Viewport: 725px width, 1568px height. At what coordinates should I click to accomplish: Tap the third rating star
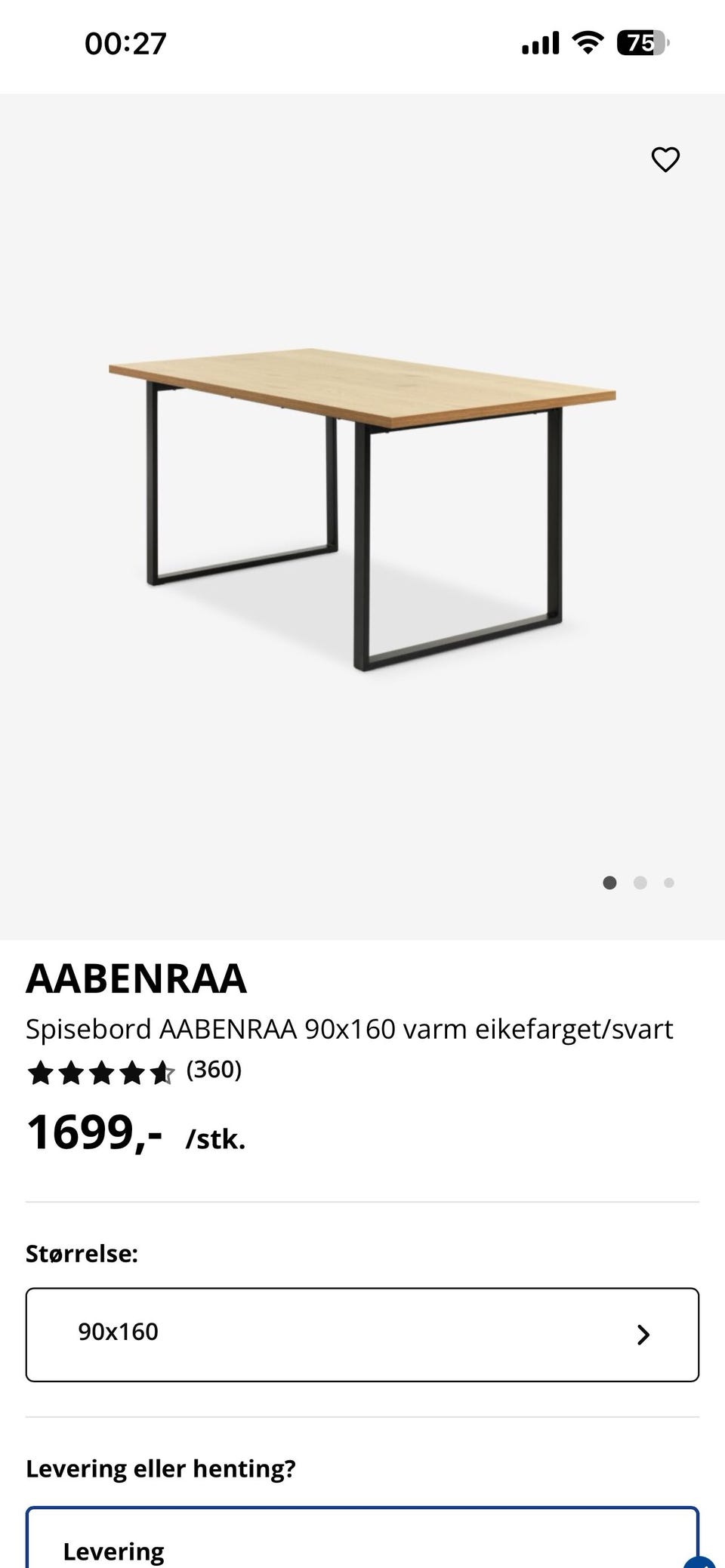point(102,1071)
